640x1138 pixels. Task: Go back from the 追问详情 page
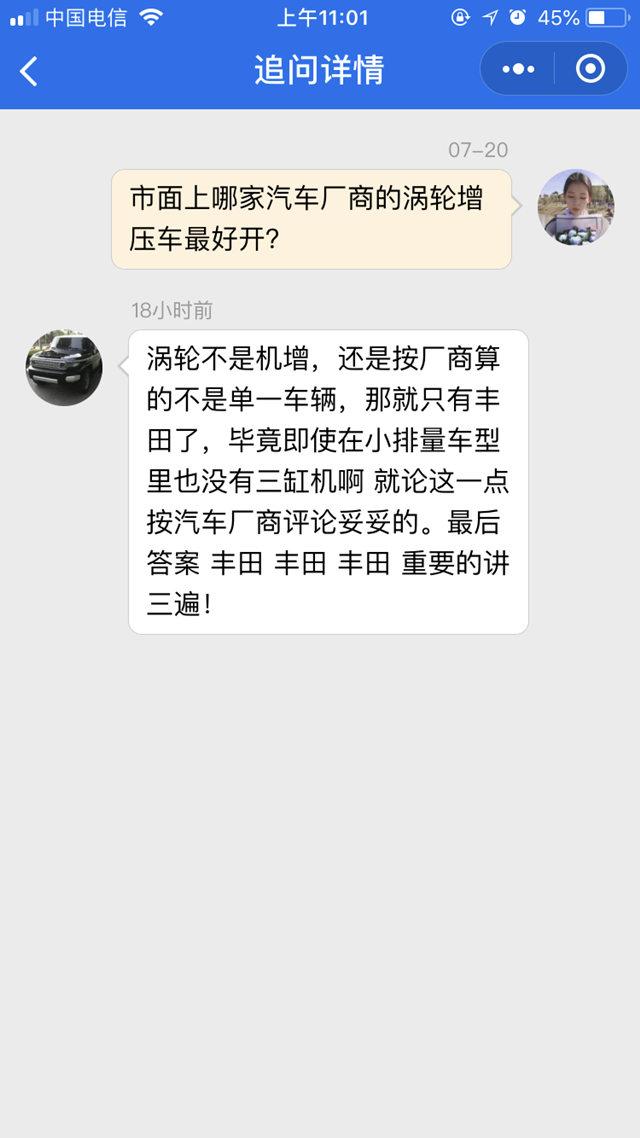[30, 70]
